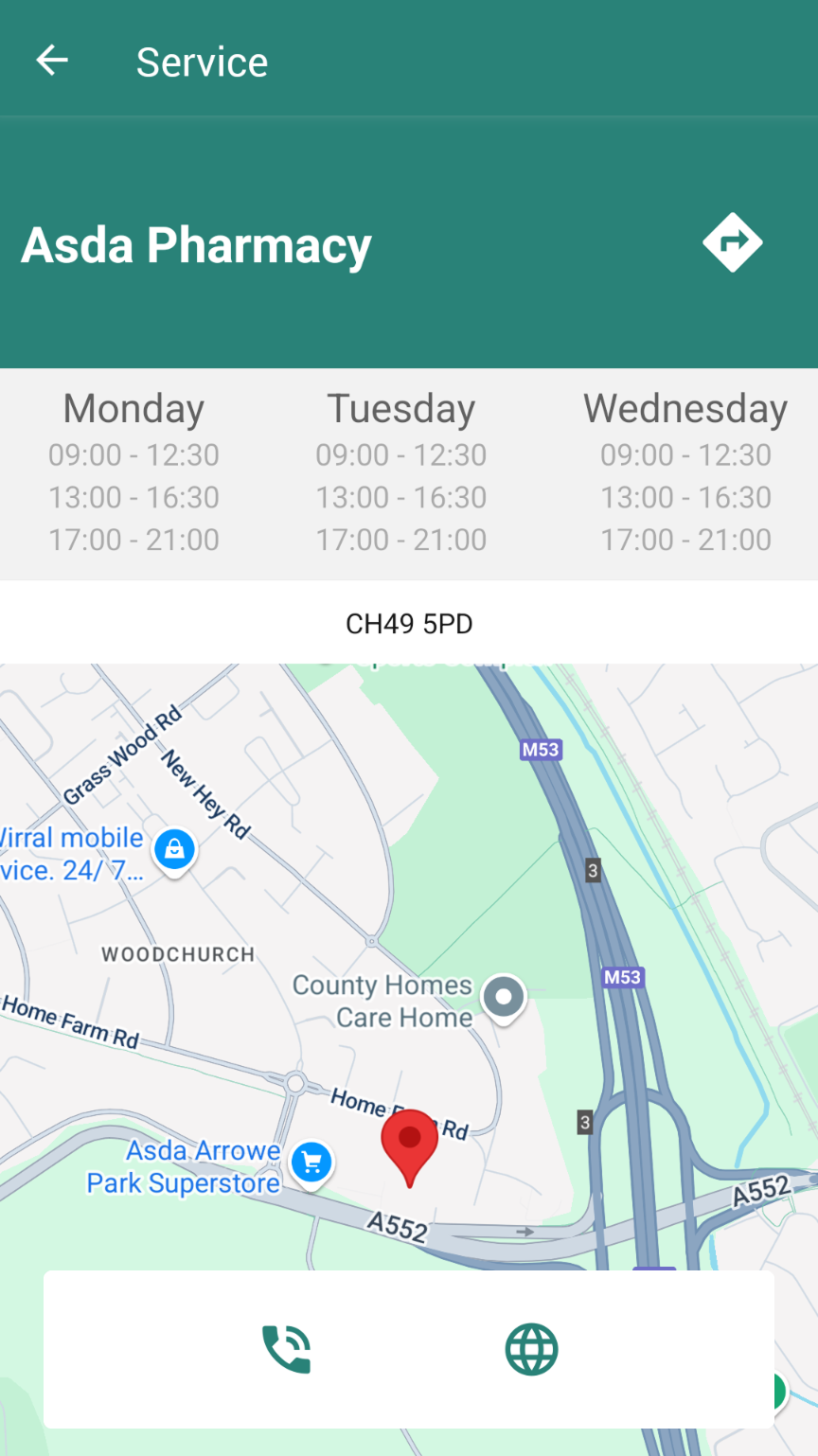This screenshot has width=818, height=1456.
Task: Select the red location pin on map
Action: click(409, 1143)
